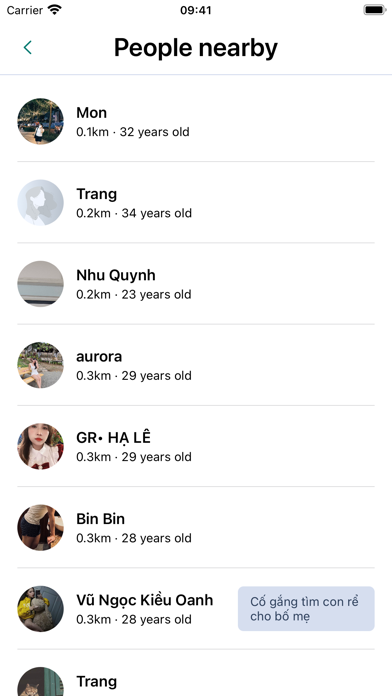This screenshot has width=392, height=696.
Task: Open the 34-year-old Trang's row
Action: [196, 202]
